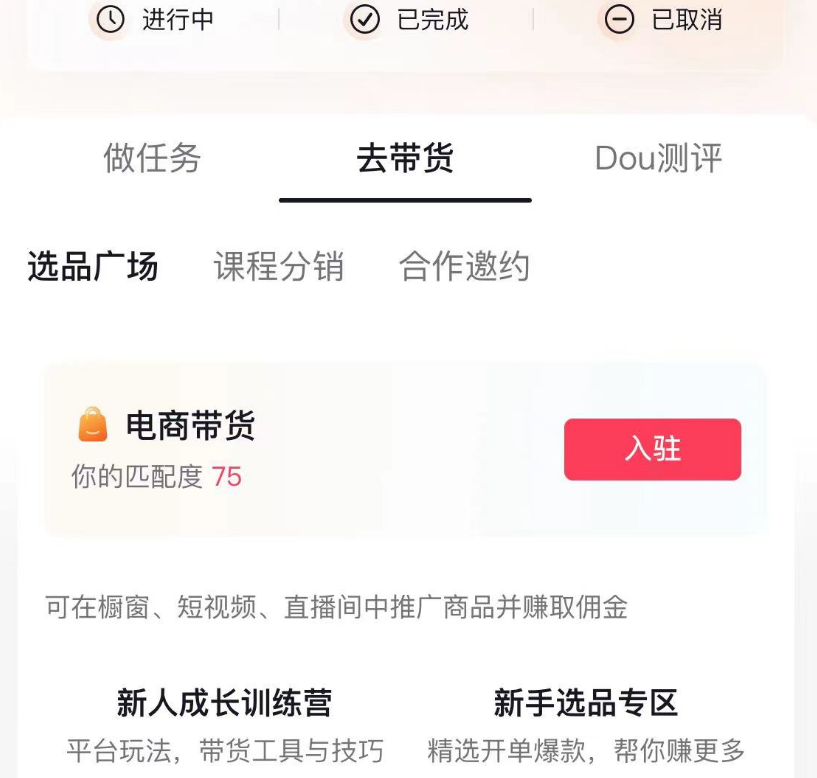Switch to the Dou测评 tab

tap(658, 158)
